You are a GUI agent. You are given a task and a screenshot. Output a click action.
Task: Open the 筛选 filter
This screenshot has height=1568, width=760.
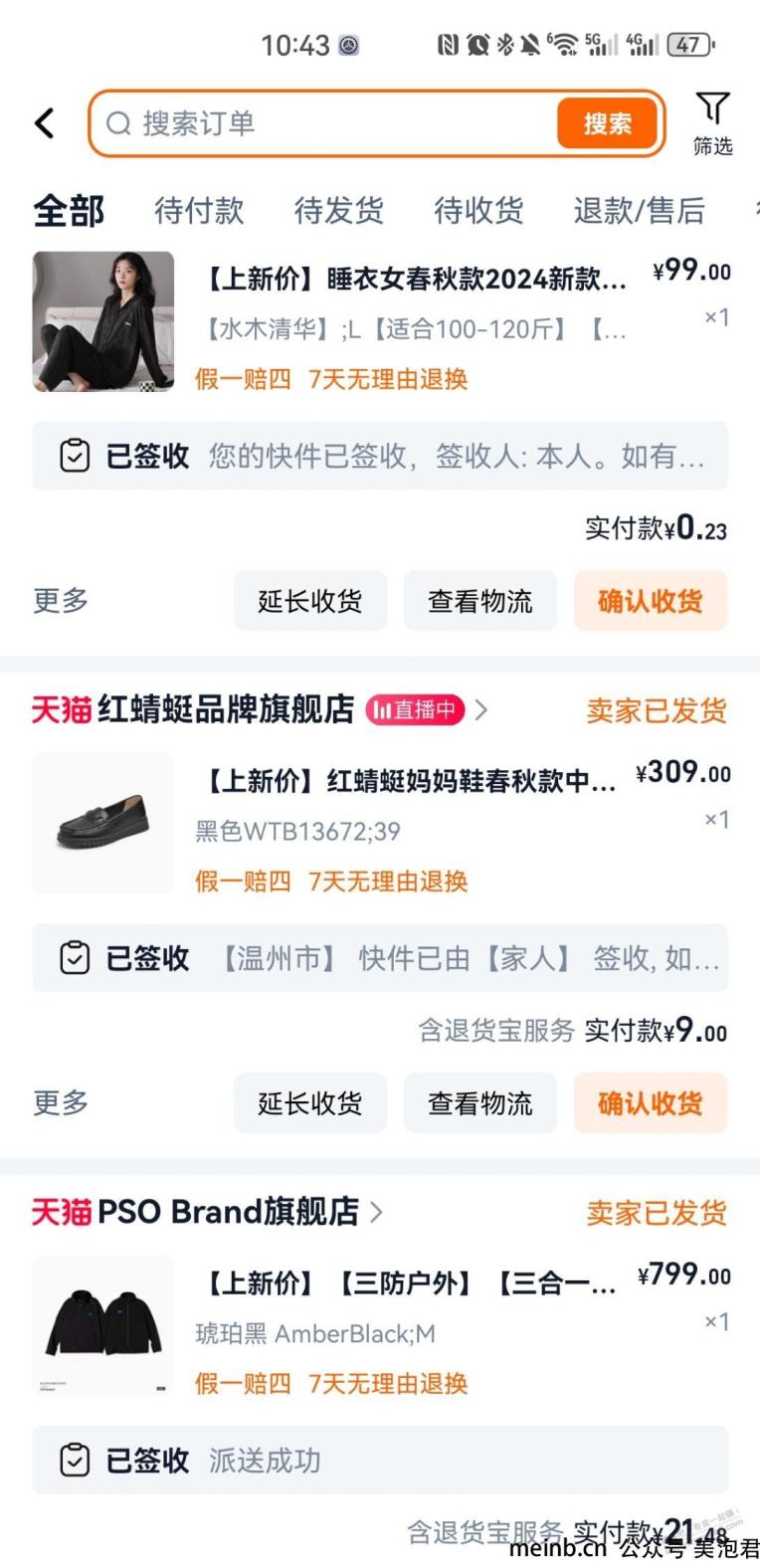click(x=712, y=123)
